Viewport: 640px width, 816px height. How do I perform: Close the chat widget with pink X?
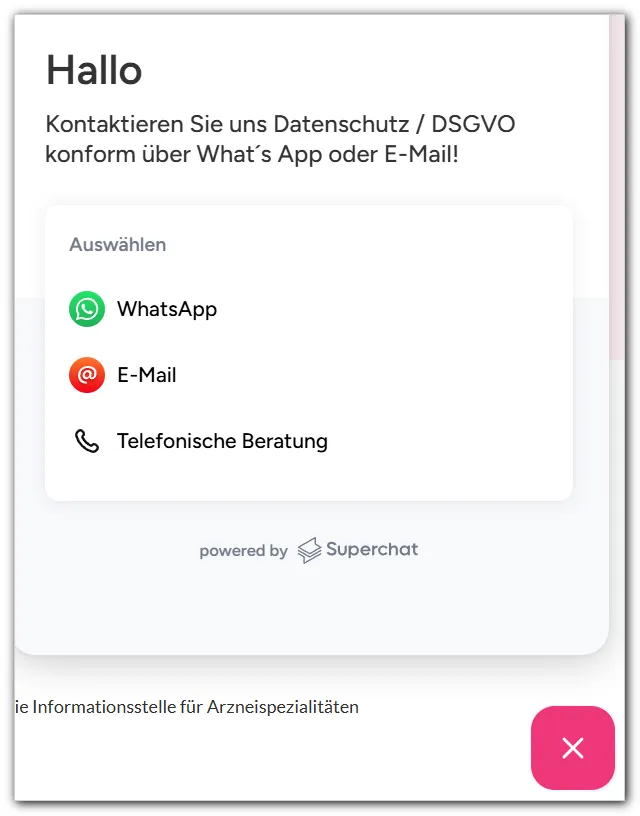click(x=572, y=748)
